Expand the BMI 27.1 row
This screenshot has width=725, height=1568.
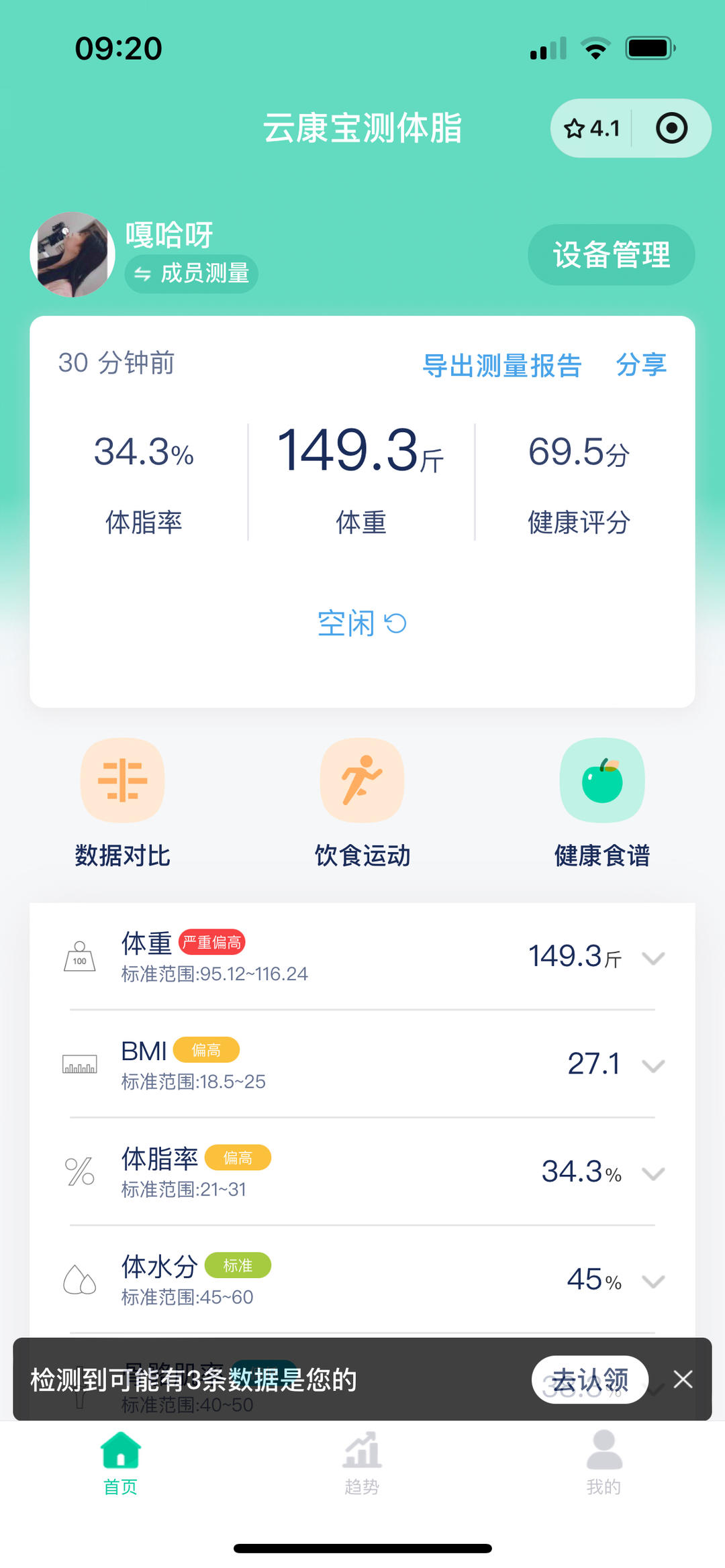click(652, 1065)
